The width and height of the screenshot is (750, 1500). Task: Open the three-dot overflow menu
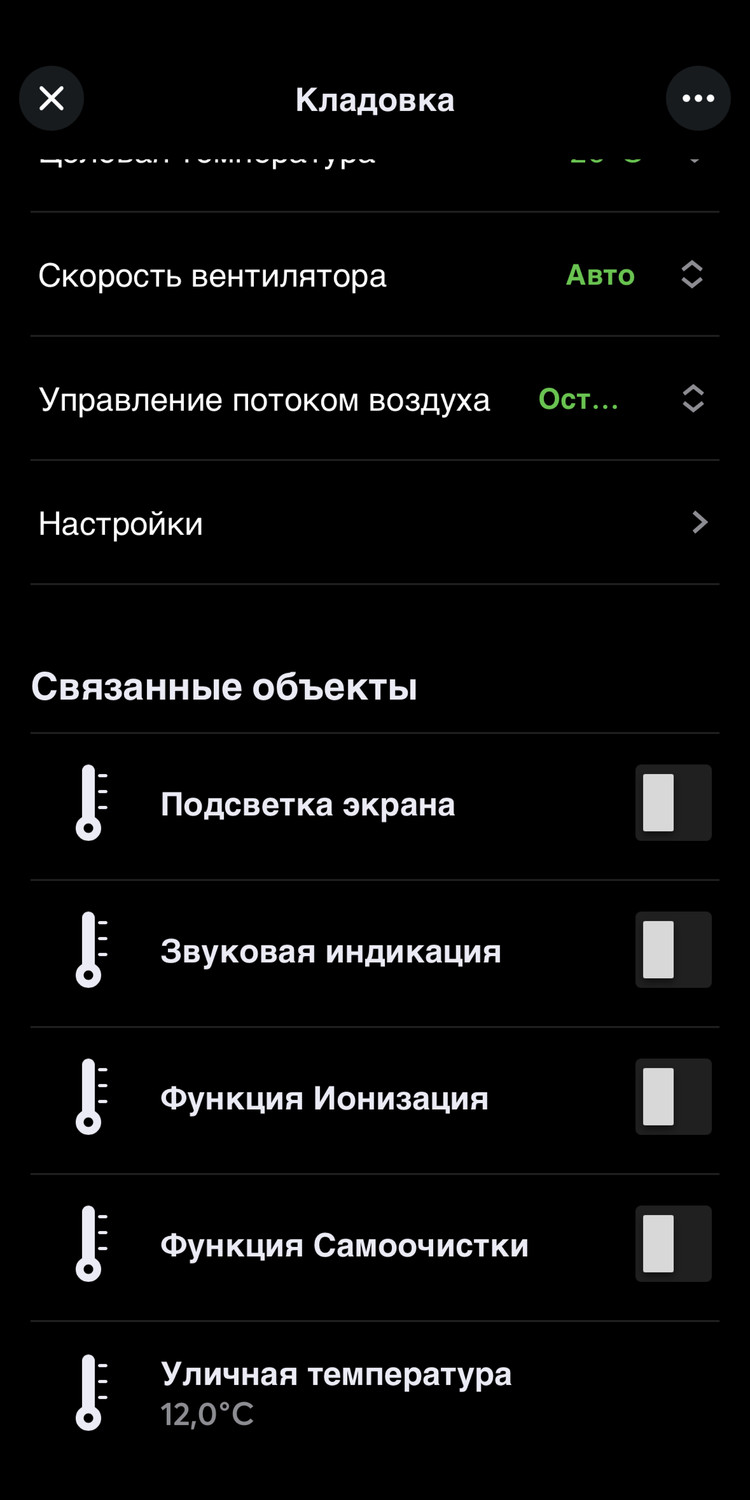point(698,98)
